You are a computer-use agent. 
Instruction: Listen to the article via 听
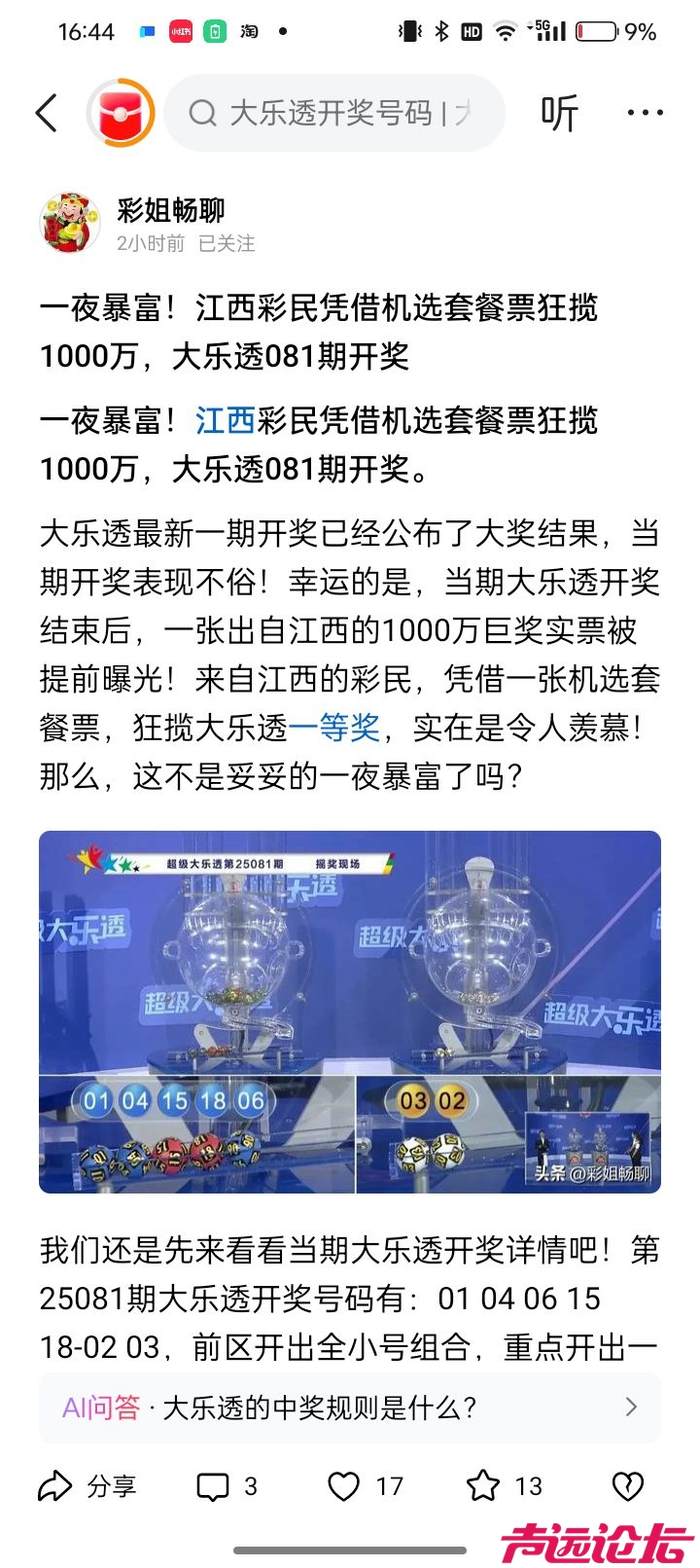(x=559, y=113)
